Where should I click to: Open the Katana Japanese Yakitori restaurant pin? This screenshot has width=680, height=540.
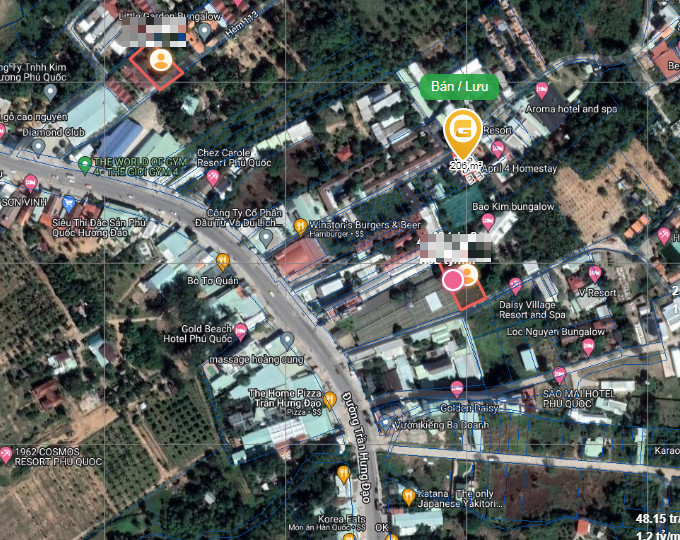point(408,496)
